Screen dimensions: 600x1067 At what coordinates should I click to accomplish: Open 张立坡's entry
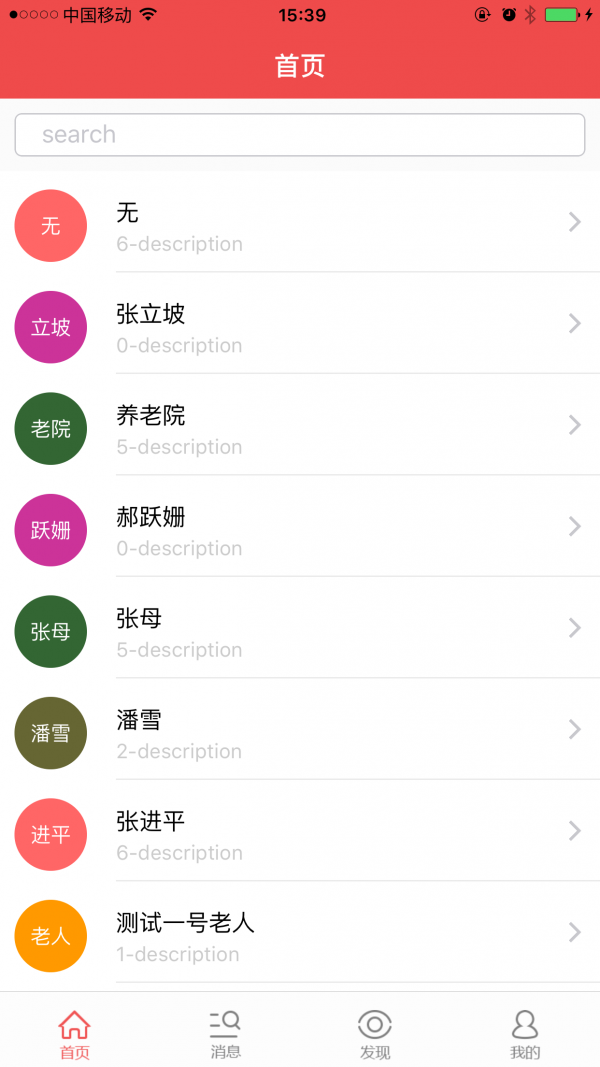(300, 323)
